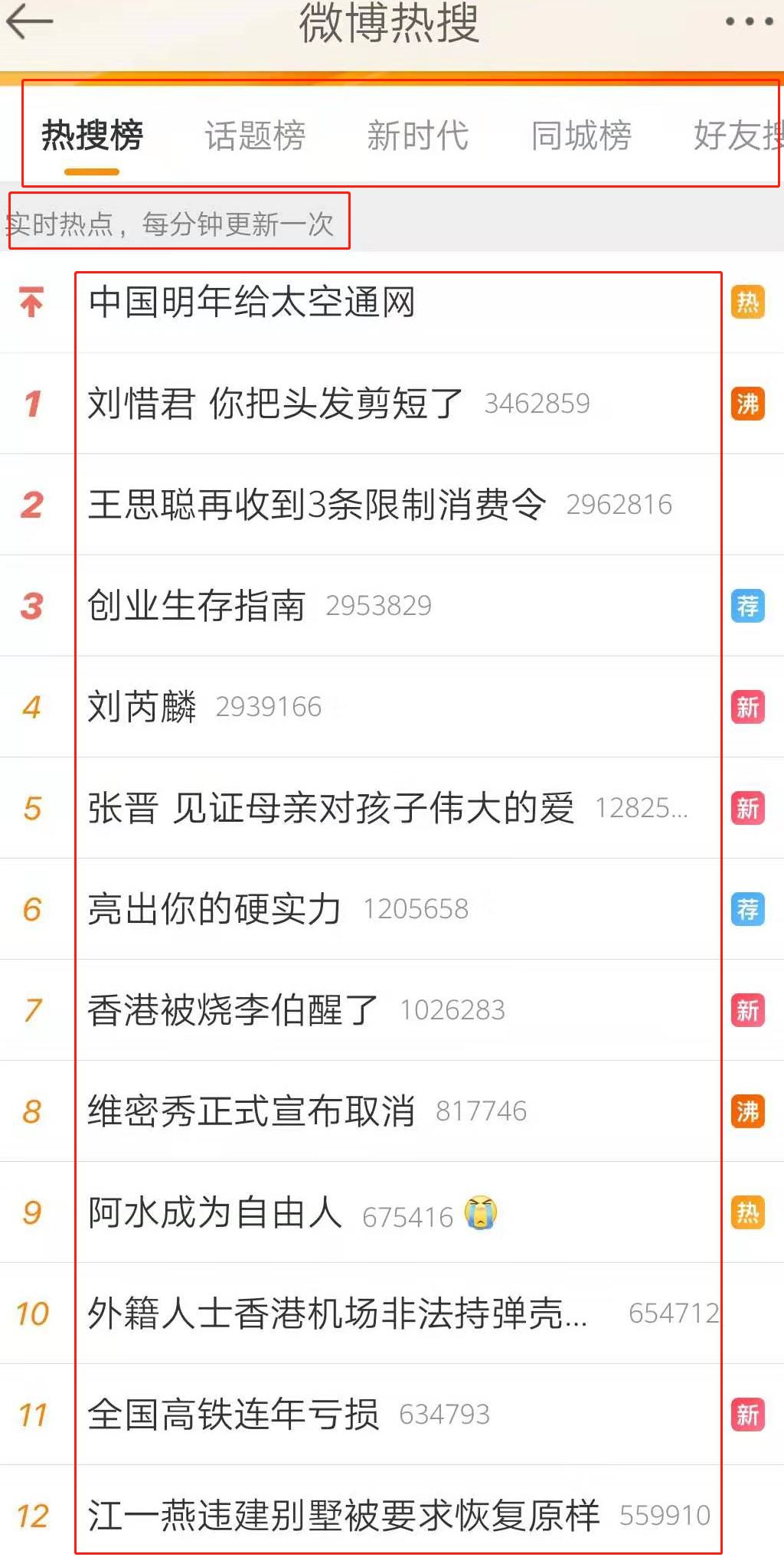View 阿水成为自由人 topic
The height and width of the screenshot is (1557, 784).
tap(214, 1212)
